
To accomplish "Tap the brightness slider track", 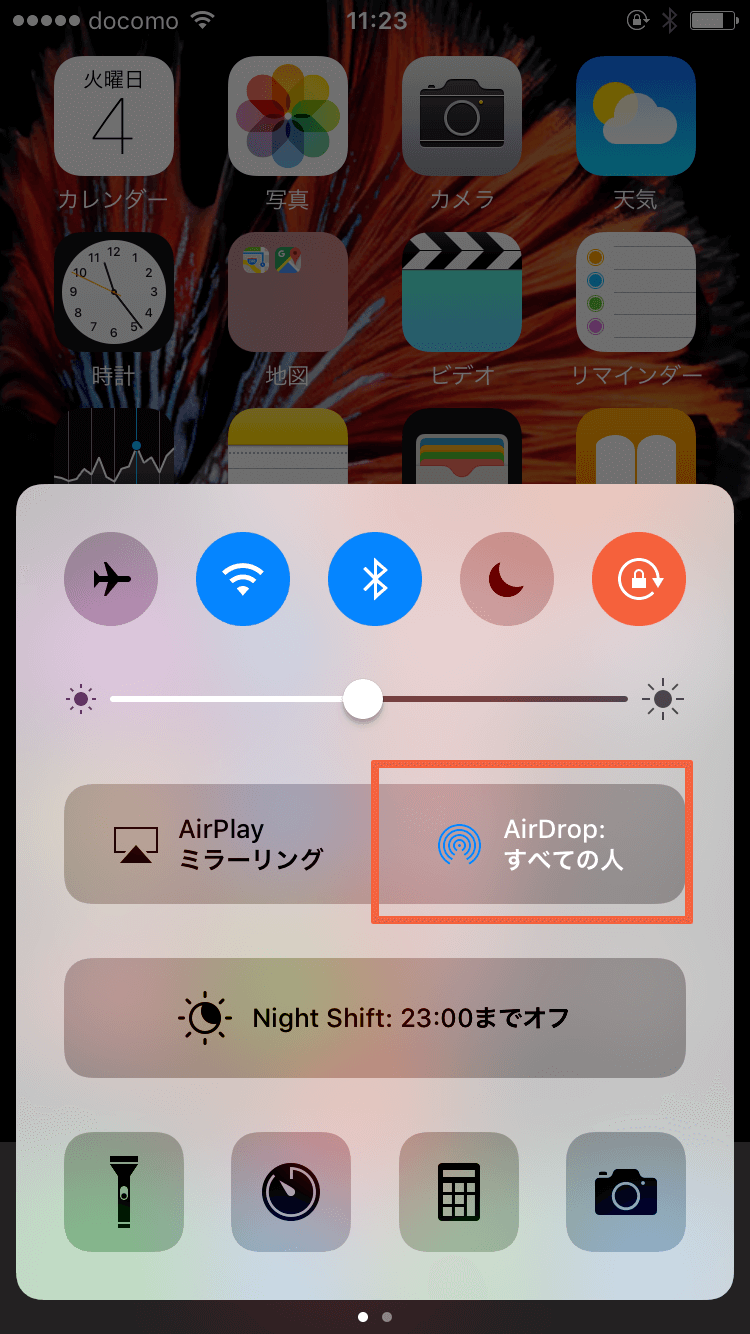I will tap(369, 699).
